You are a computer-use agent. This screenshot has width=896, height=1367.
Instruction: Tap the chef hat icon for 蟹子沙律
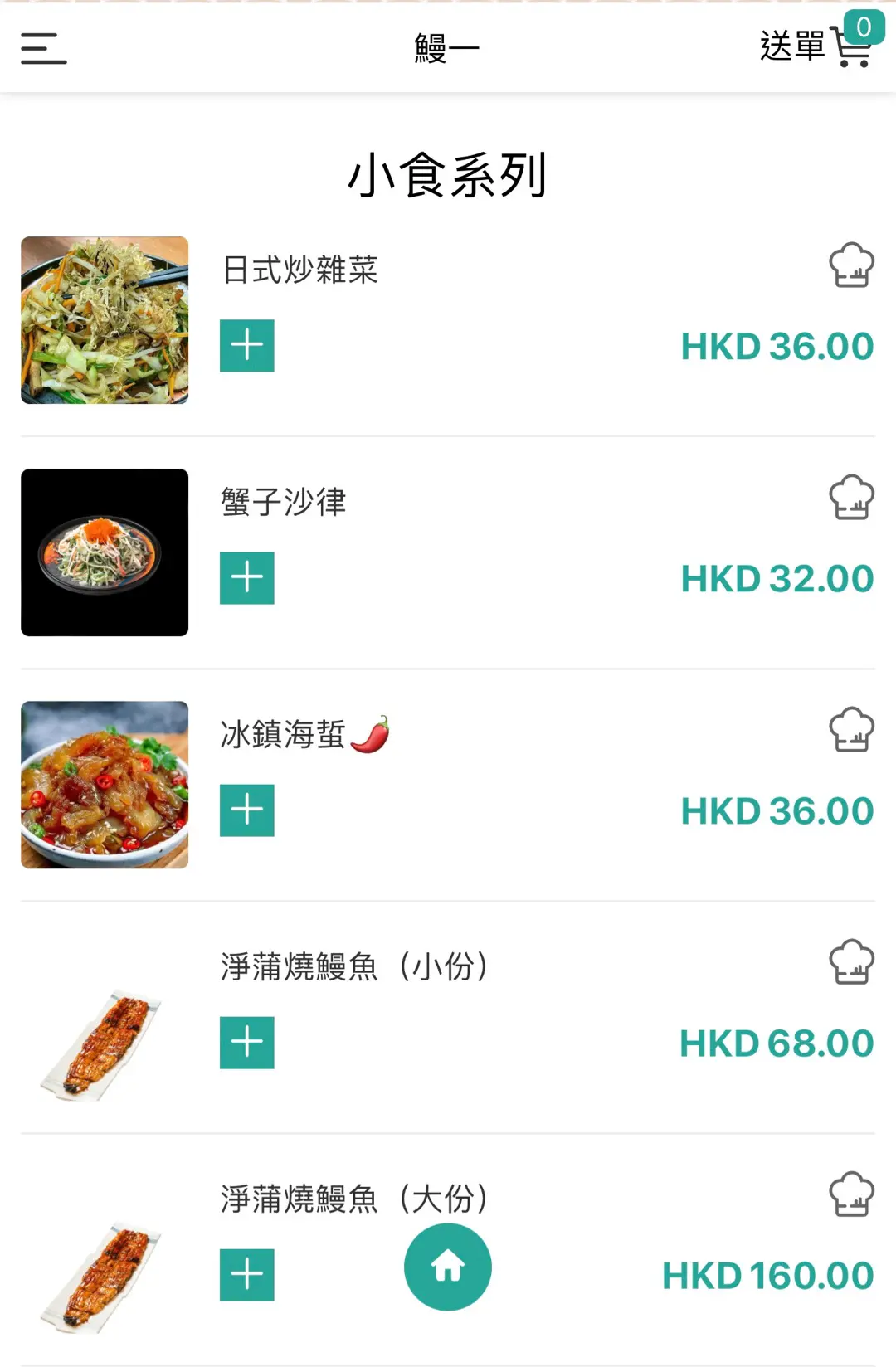(x=851, y=498)
